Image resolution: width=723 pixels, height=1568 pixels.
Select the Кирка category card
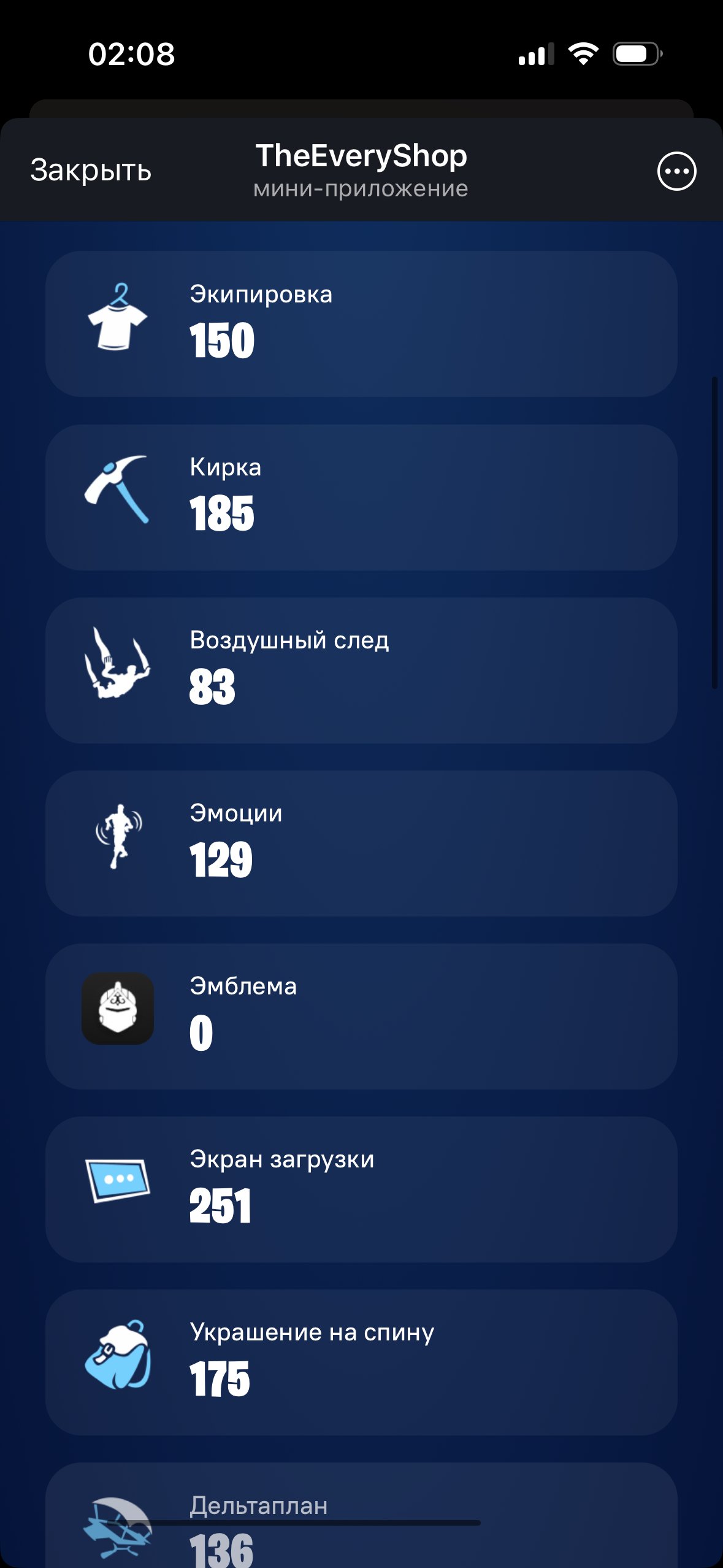(361, 497)
